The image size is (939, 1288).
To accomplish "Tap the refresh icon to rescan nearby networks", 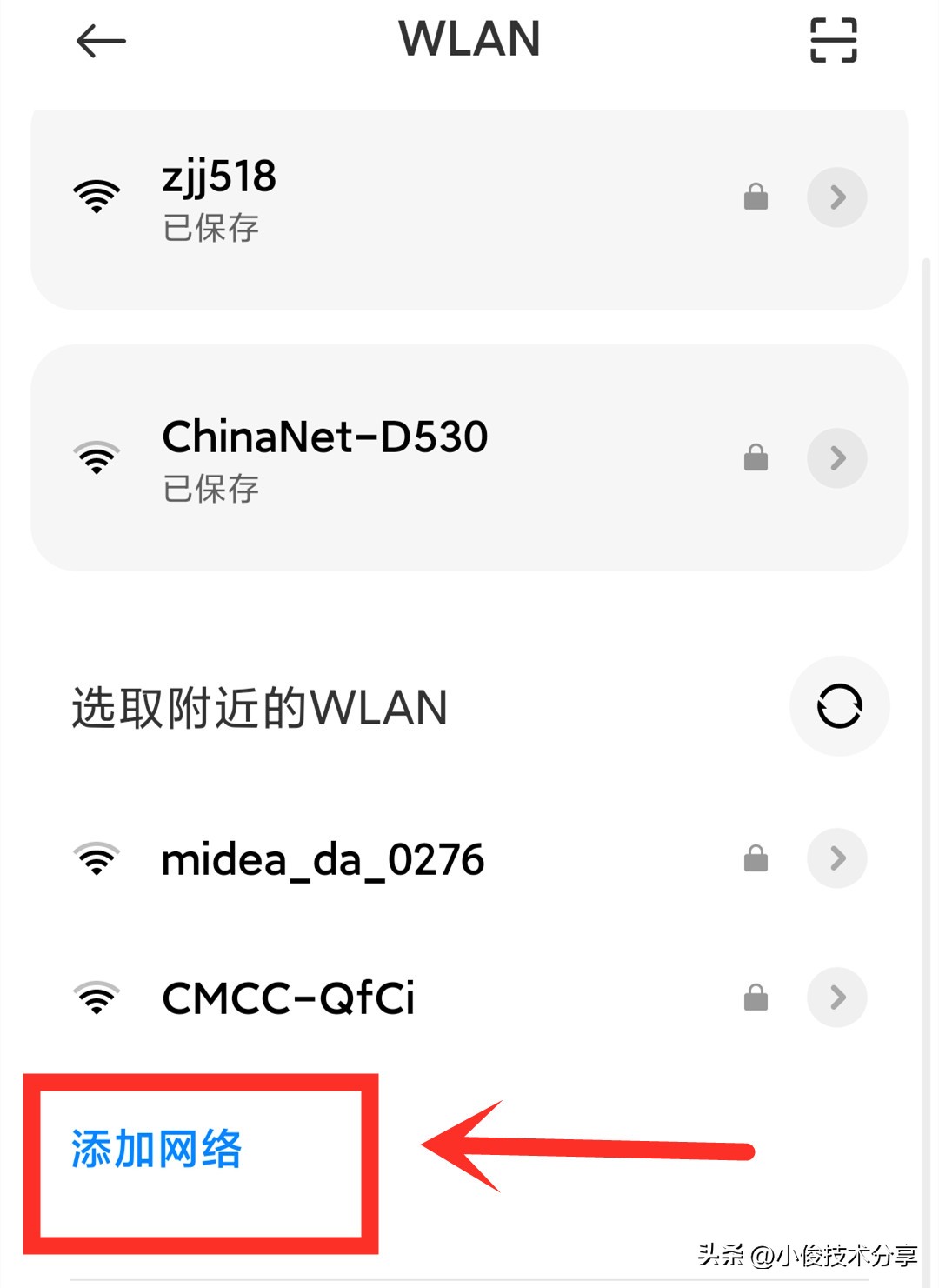I will tap(838, 706).
